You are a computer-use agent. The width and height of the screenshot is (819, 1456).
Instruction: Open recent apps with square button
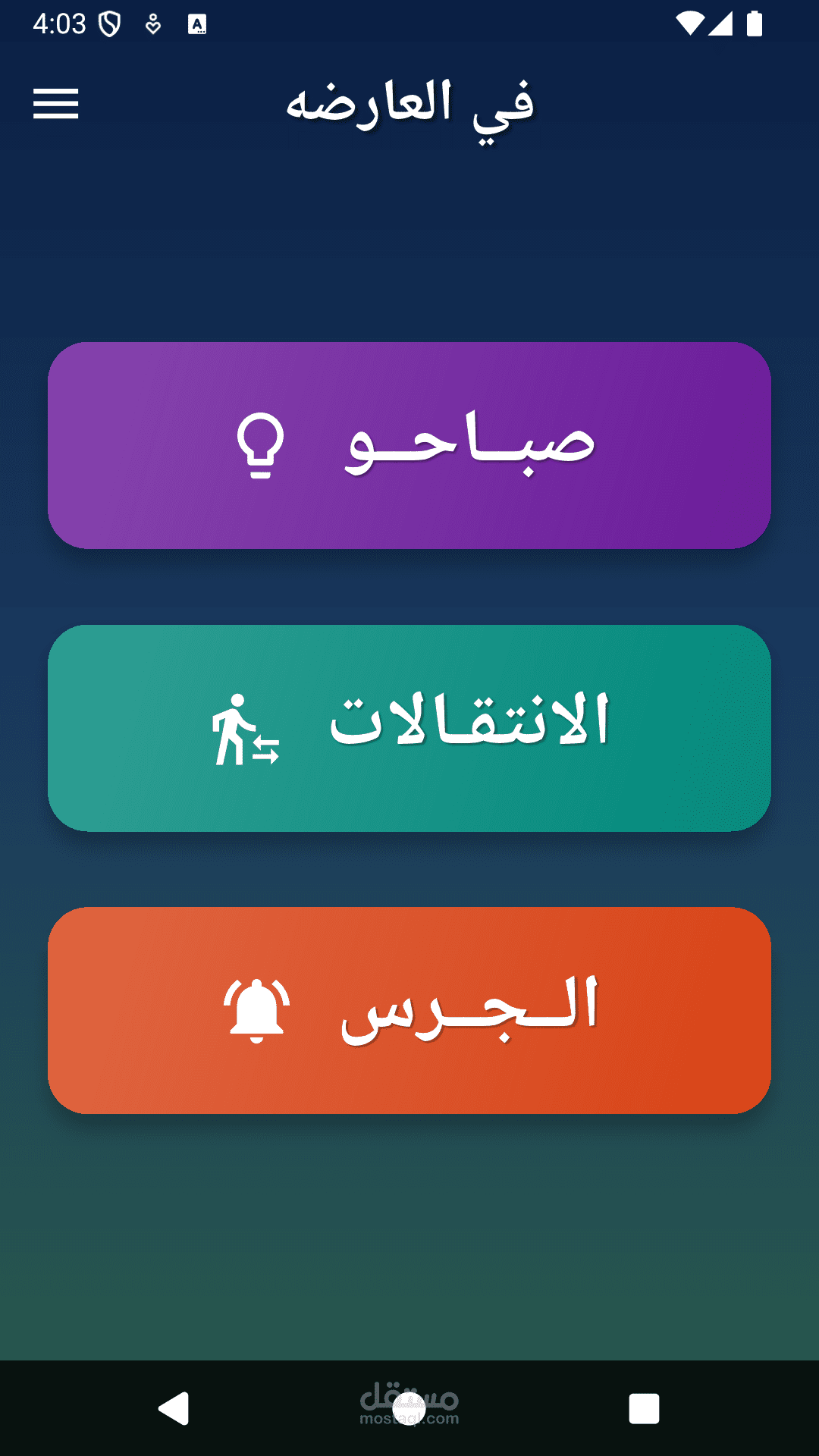(x=644, y=1408)
